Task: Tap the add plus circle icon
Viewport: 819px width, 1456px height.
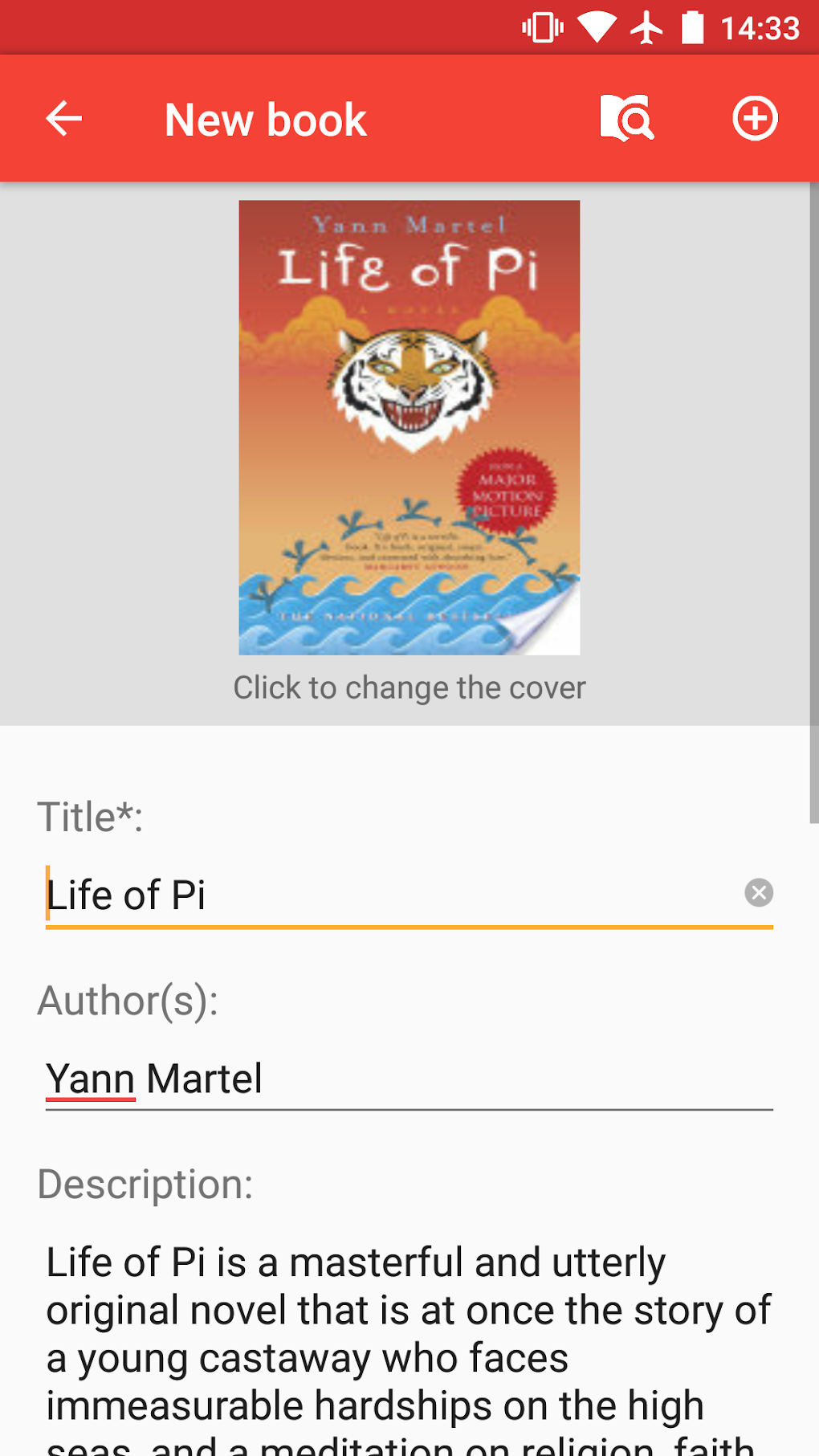Action: click(755, 119)
